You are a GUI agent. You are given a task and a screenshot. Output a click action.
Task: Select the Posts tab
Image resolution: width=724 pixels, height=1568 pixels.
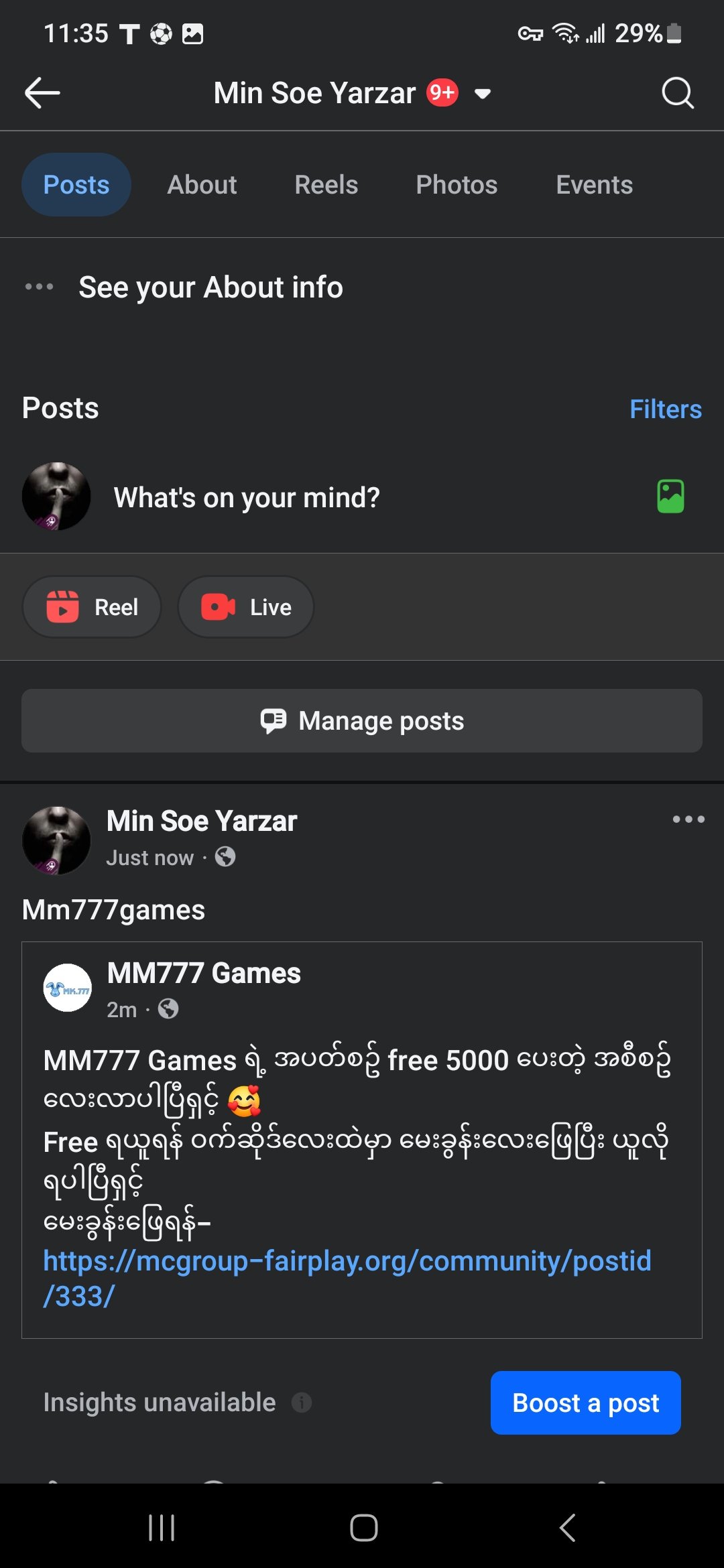(x=76, y=185)
